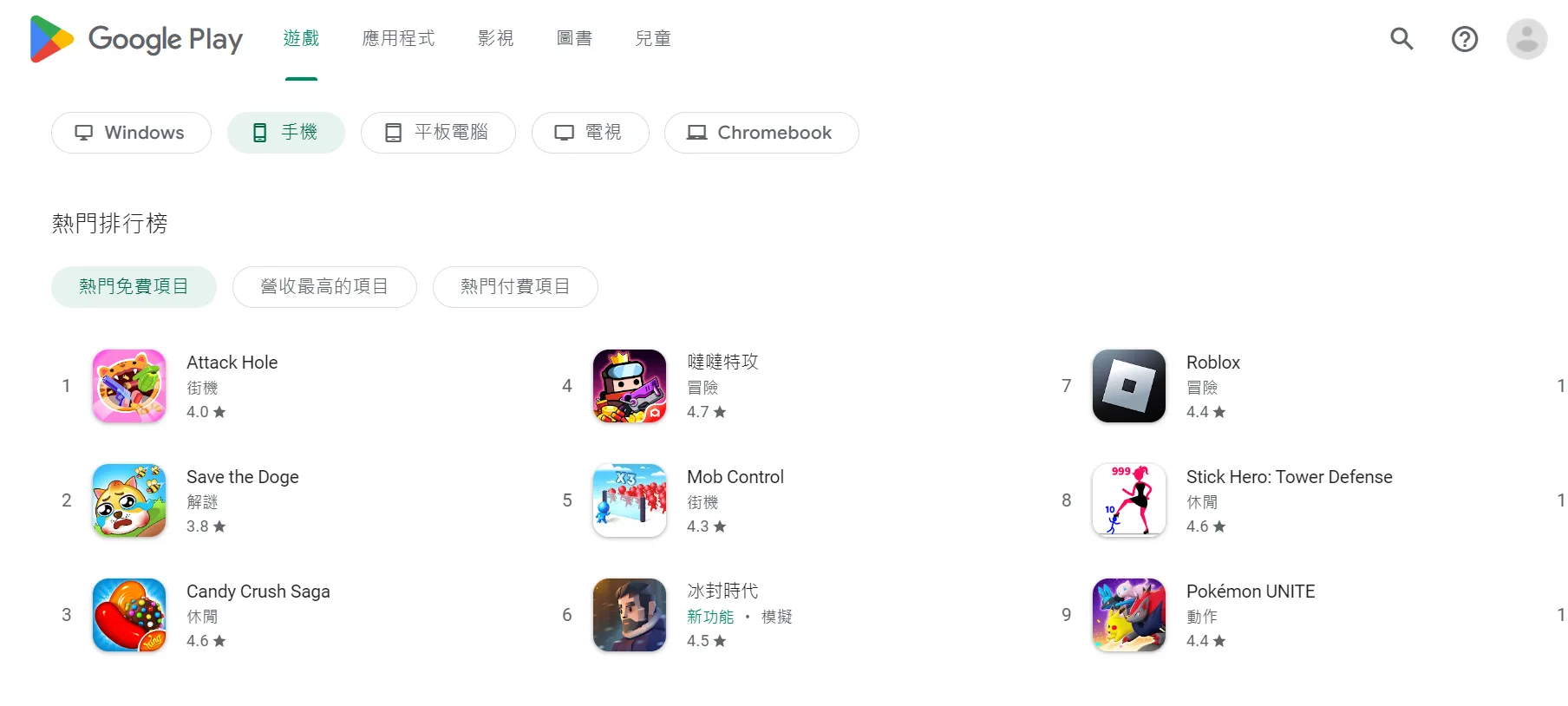The height and width of the screenshot is (706, 1568).
Task: Open the account profile avatar
Action: tap(1526, 39)
